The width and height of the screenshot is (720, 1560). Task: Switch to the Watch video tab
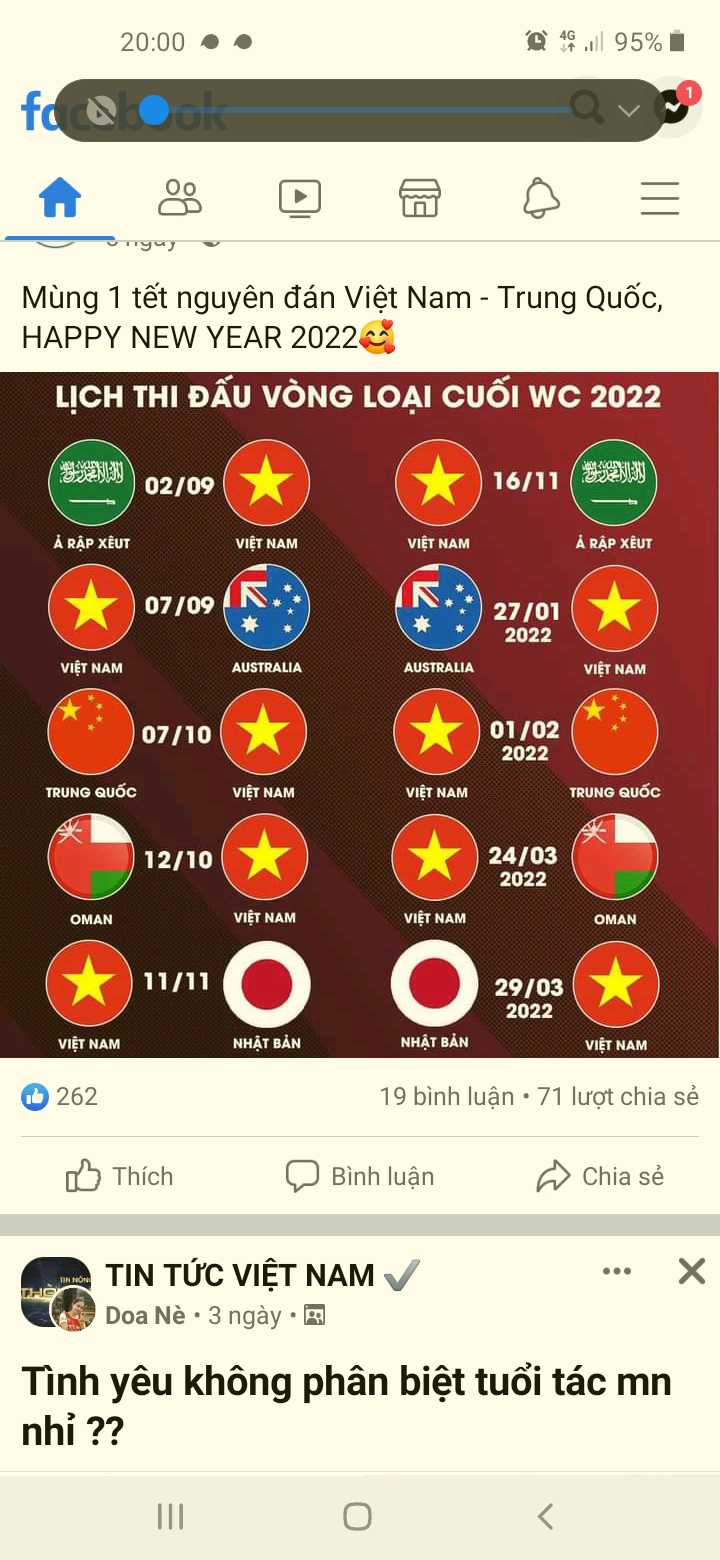point(300,198)
